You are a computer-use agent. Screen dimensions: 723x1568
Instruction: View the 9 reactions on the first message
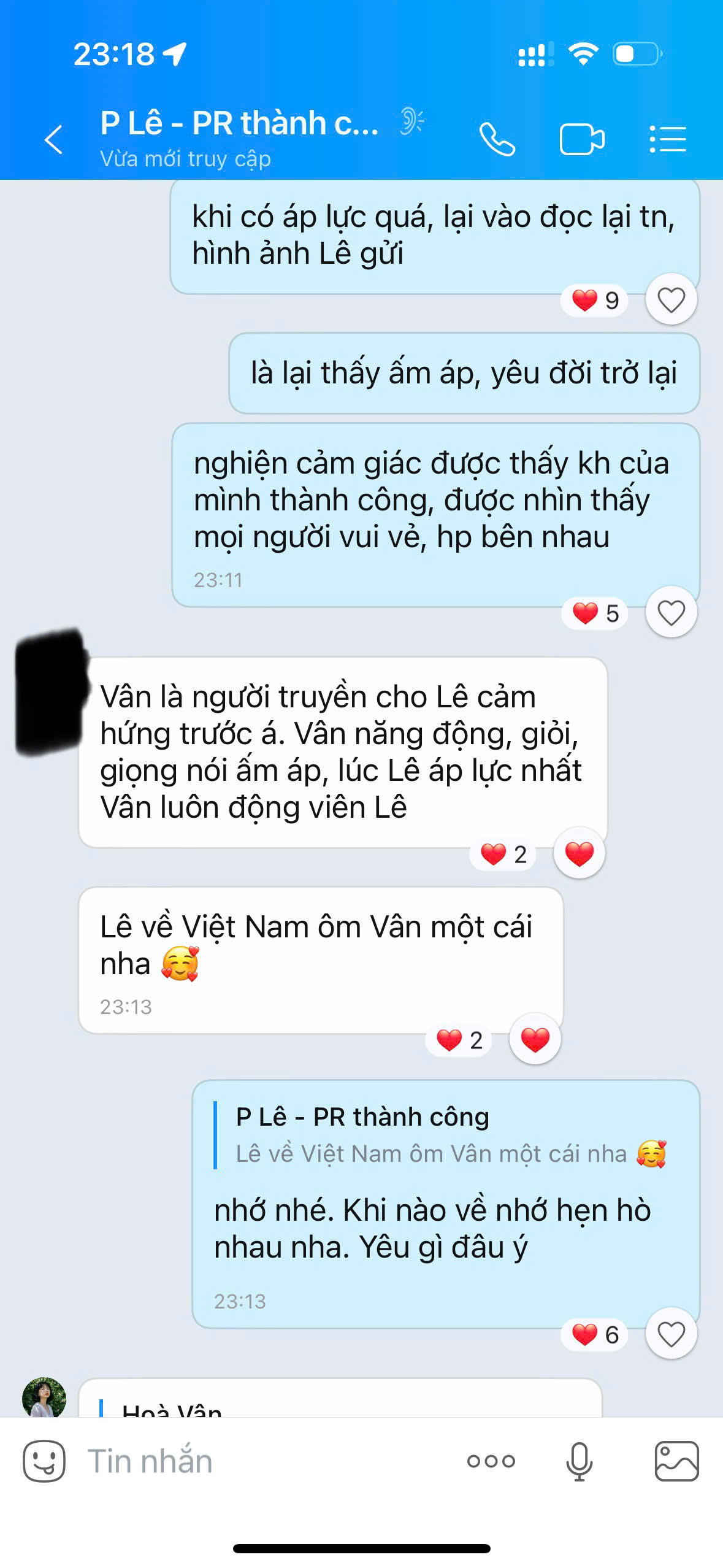pyautogui.click(x=594, y=300)
